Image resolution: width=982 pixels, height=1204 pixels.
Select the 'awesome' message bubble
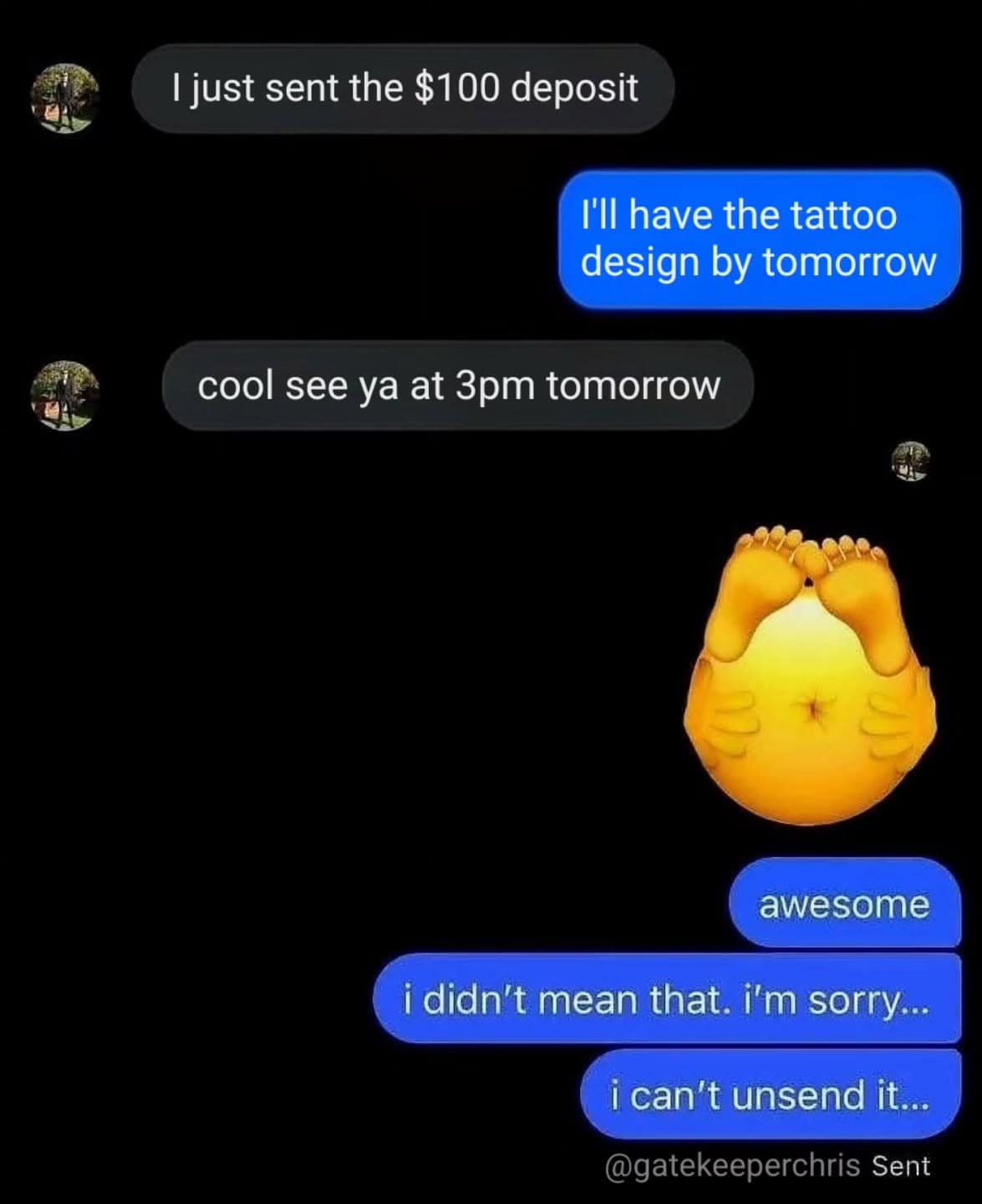click(844, 906)
